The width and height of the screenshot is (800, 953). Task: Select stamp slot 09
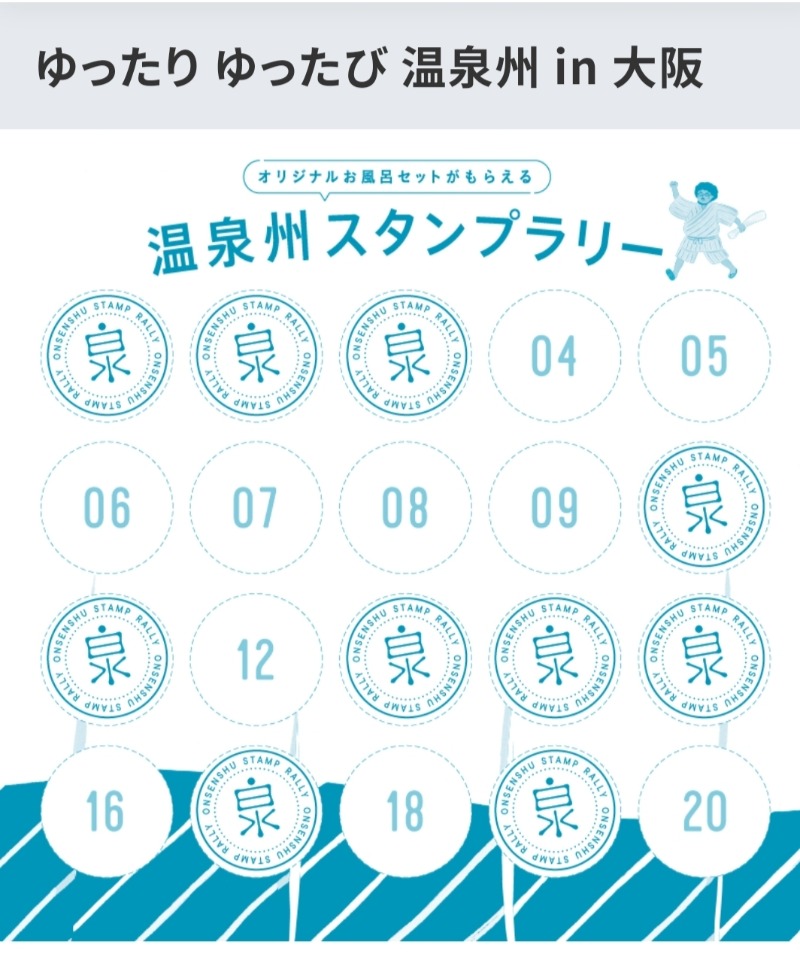[554, 508]
